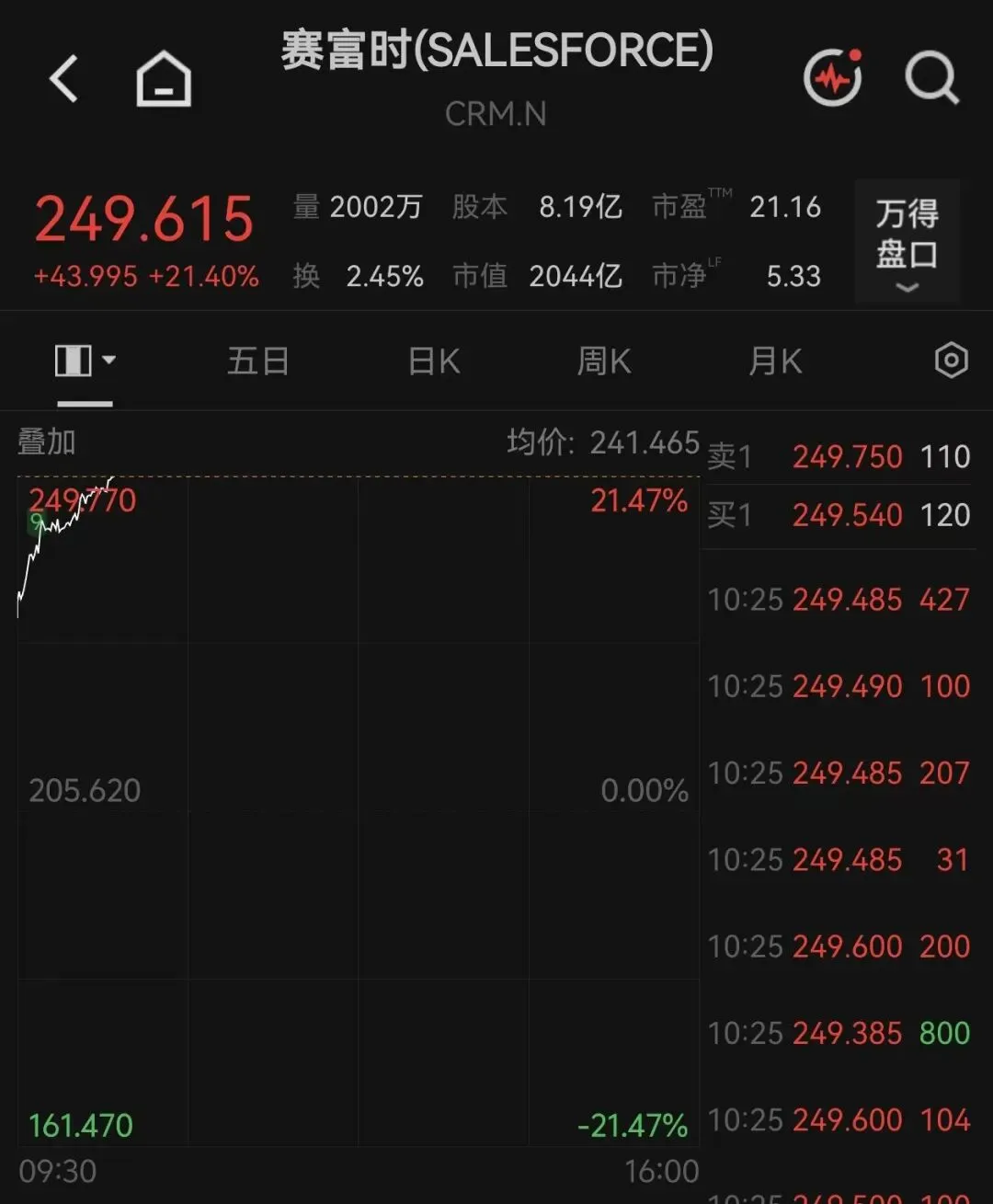Open the home icon

(164, 78)
